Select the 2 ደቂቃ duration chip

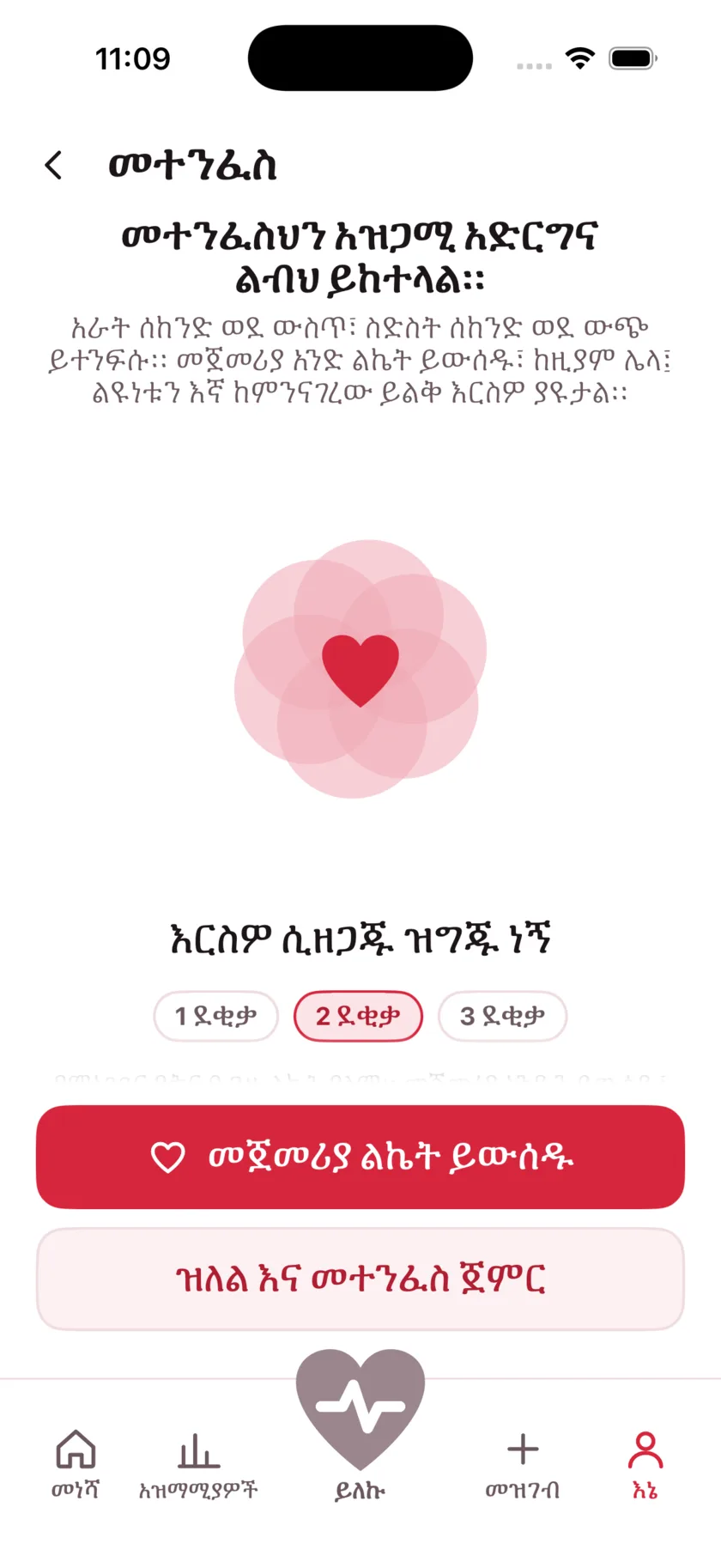point(358,1016)
